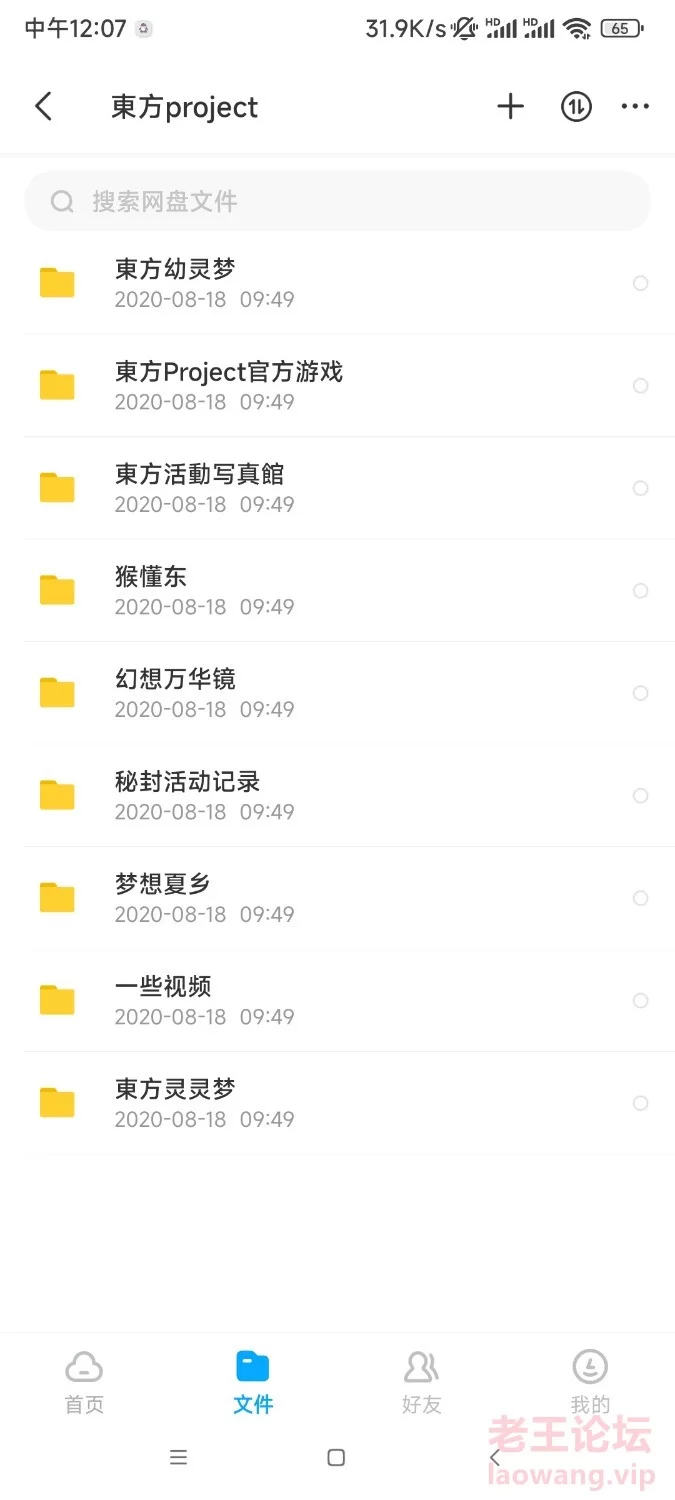Select the checkbox for 一些视频
This screenshot has height=1500, width=675.
(x=641, y=1001)
